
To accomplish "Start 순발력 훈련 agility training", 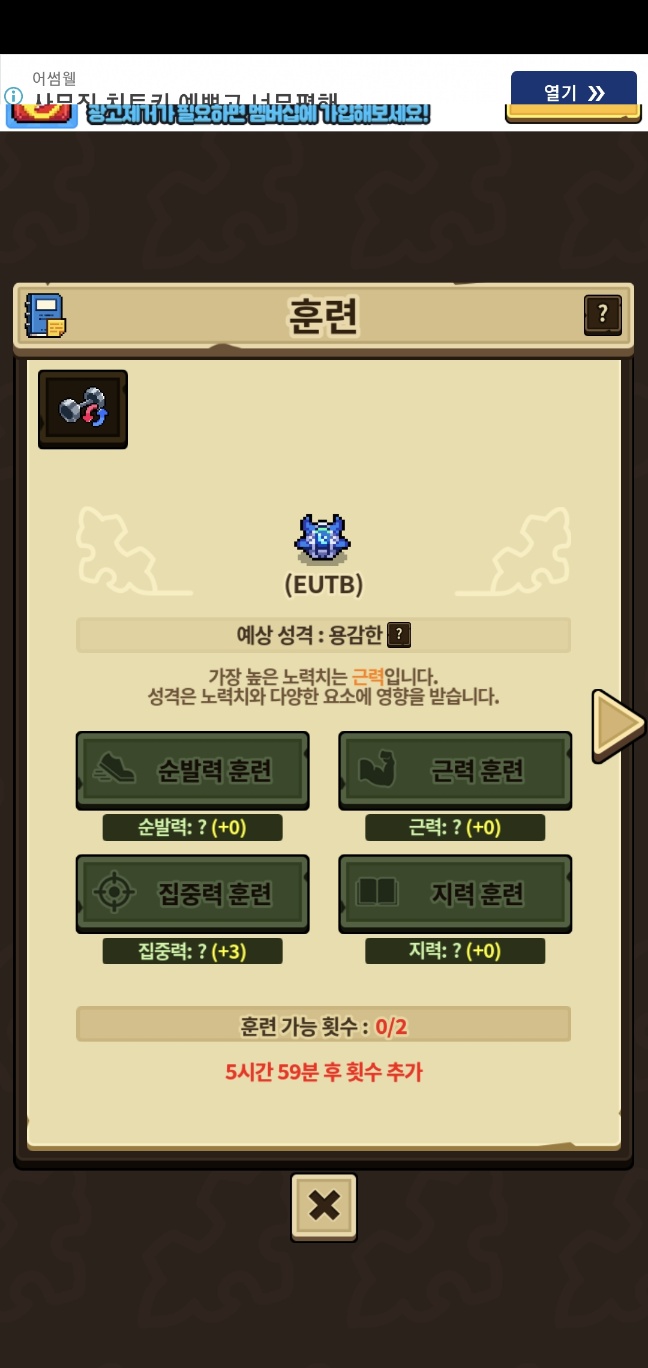I will tap(192, 770).
